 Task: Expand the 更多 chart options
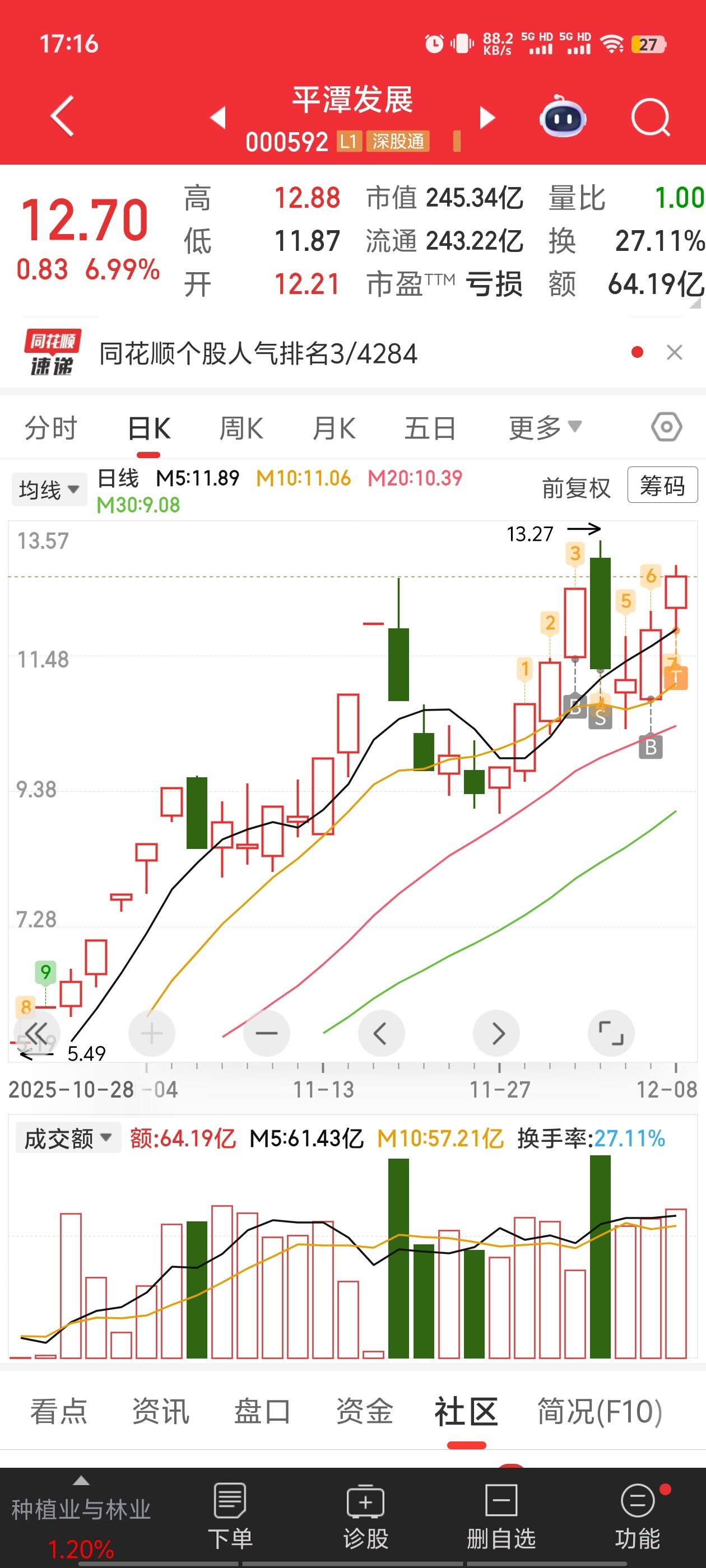click(545, 428)
